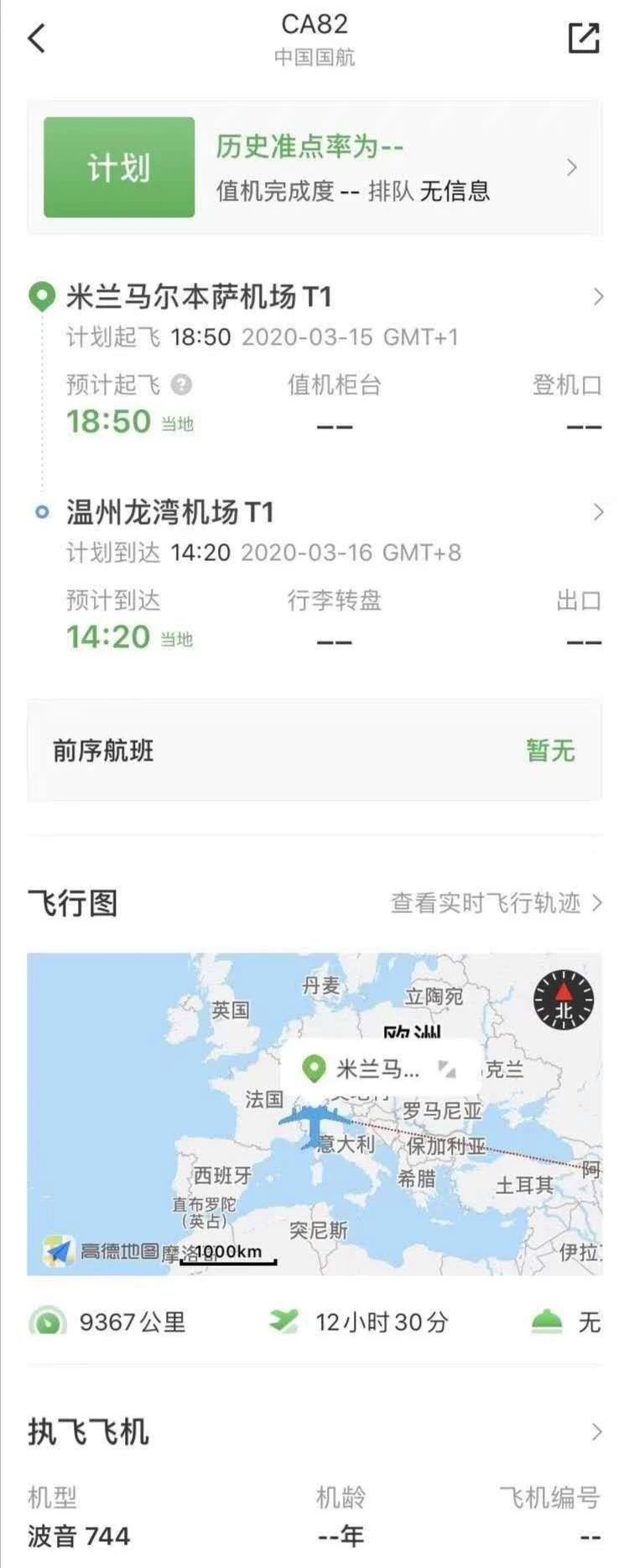Select the 飞行图 section header
The width and height of the screenshot is (629, 1568).
click(74, 904)
